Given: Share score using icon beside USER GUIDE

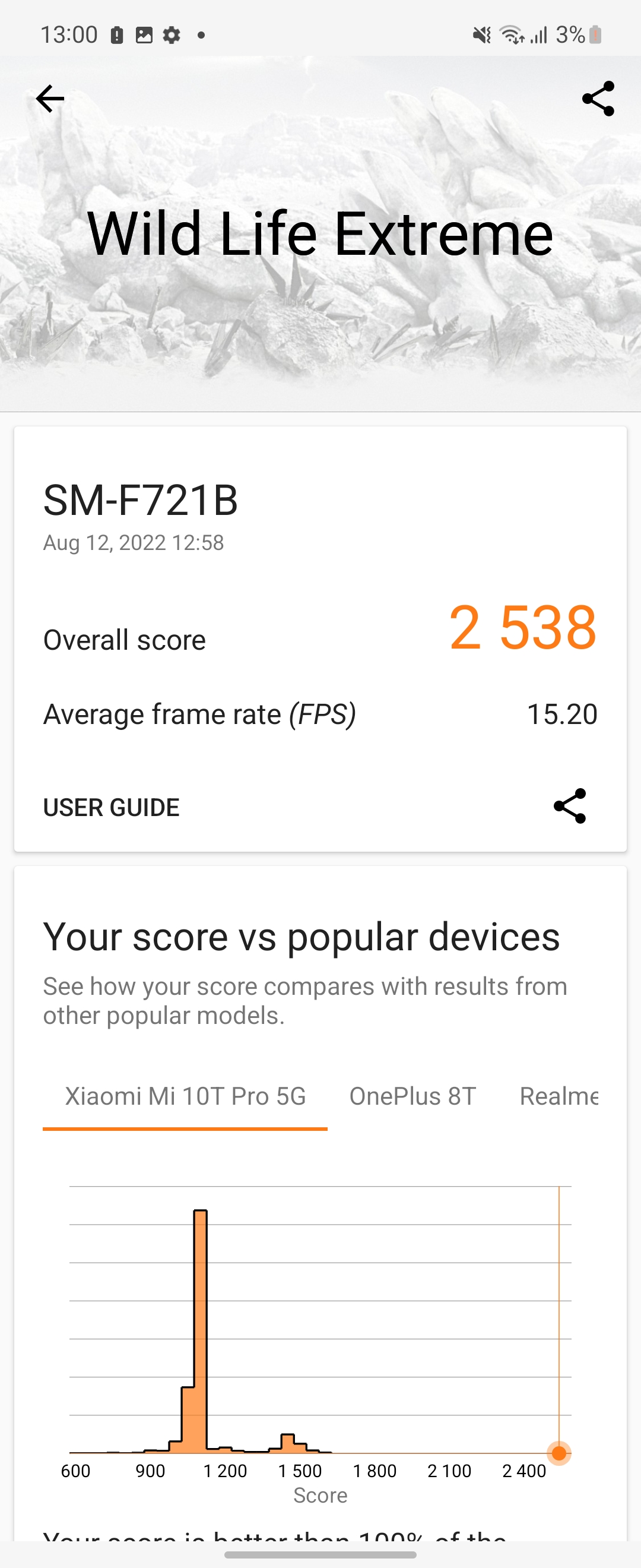Looking at the screenshot, I should [x=569, y=806].
